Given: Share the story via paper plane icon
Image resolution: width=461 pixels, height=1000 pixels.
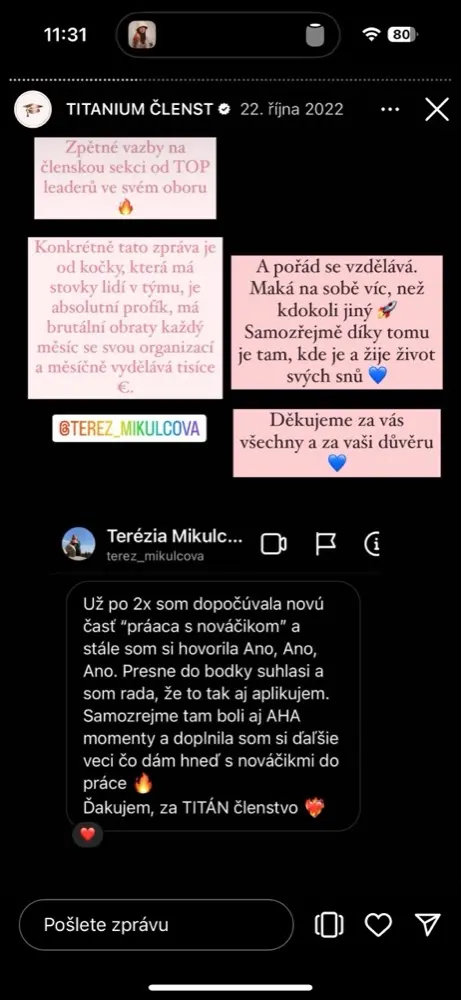Looking at the screenshot, I should click(x=427, y=924).
